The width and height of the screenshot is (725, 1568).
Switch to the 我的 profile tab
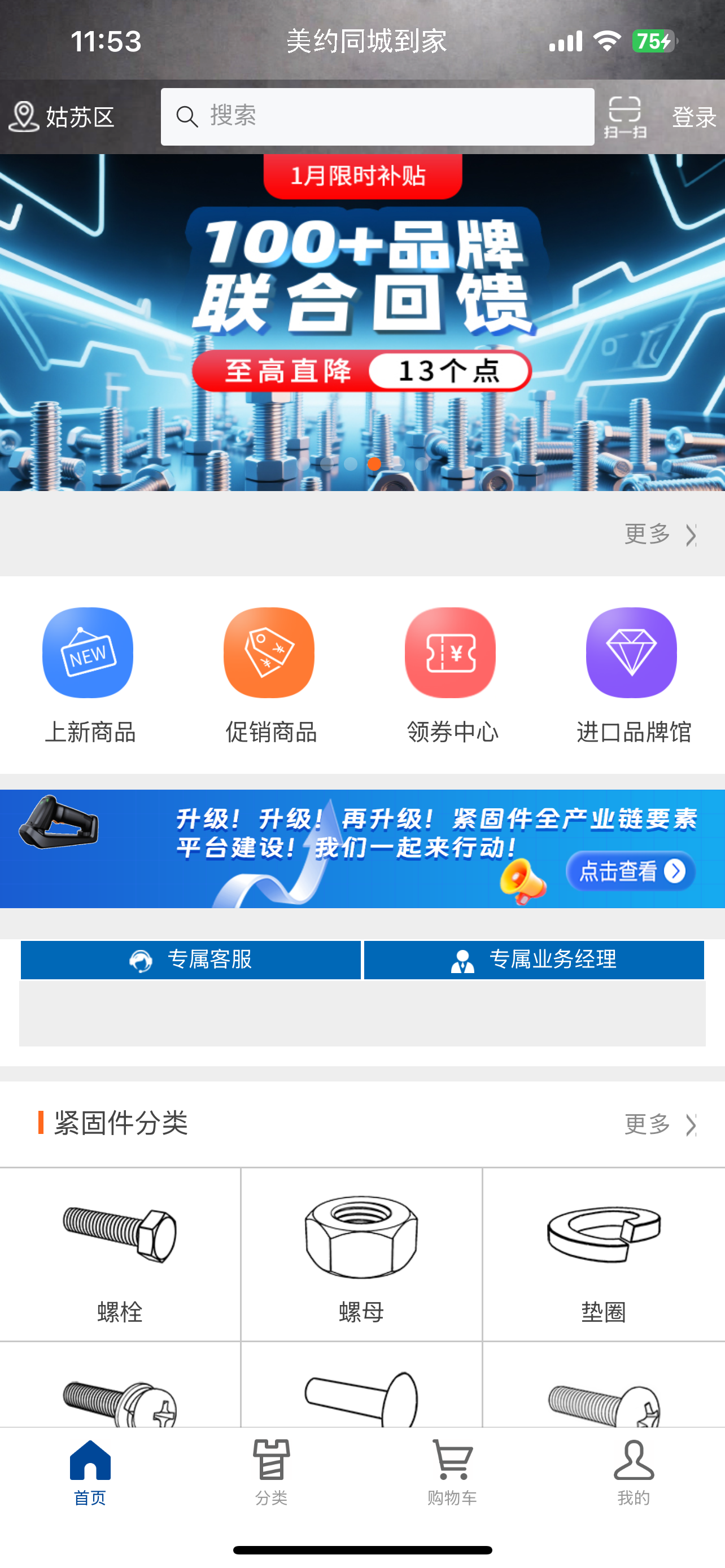(x=633, y=1472)
